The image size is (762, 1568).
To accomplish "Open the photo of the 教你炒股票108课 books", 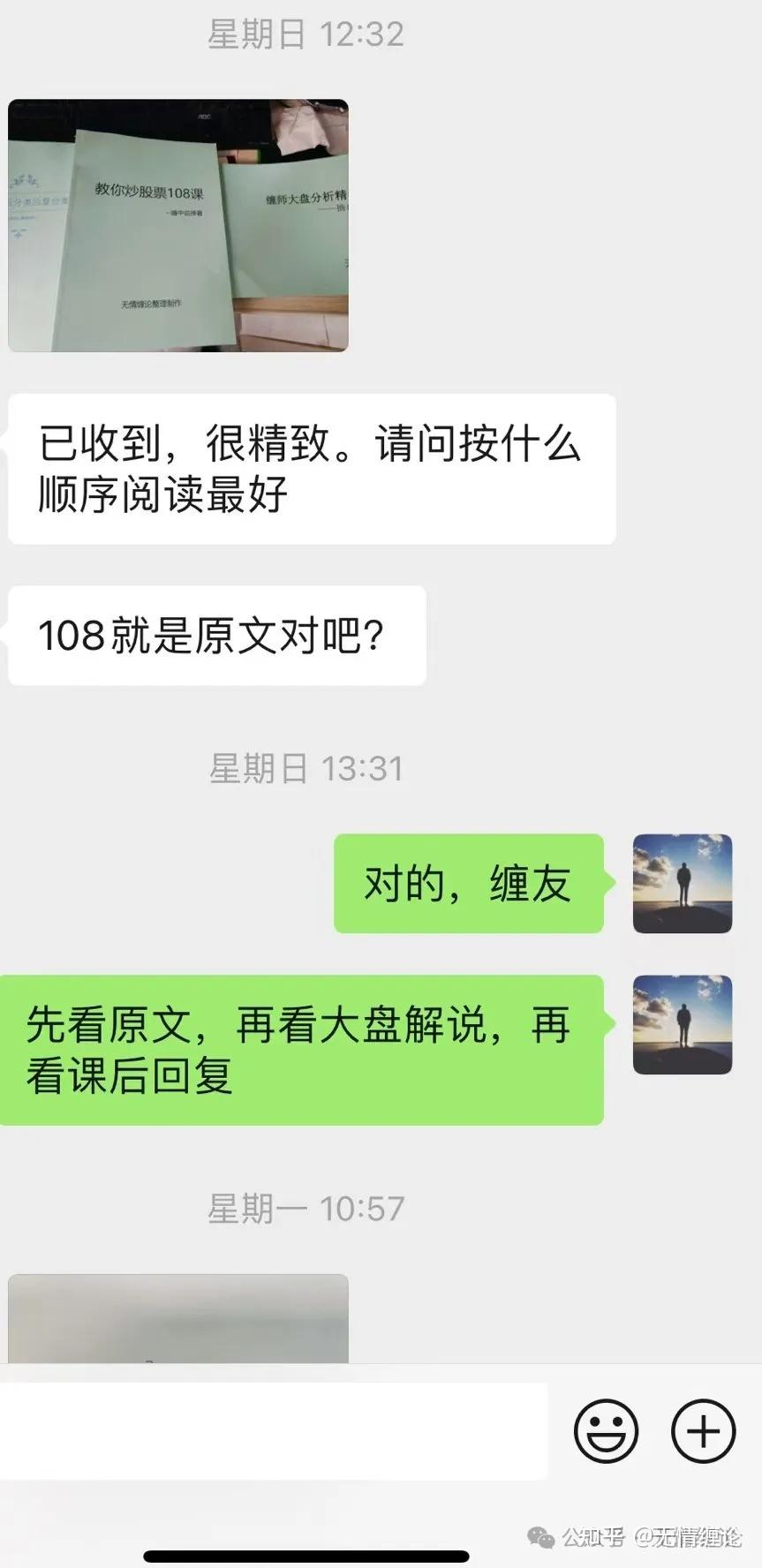I will pos(177,225).
